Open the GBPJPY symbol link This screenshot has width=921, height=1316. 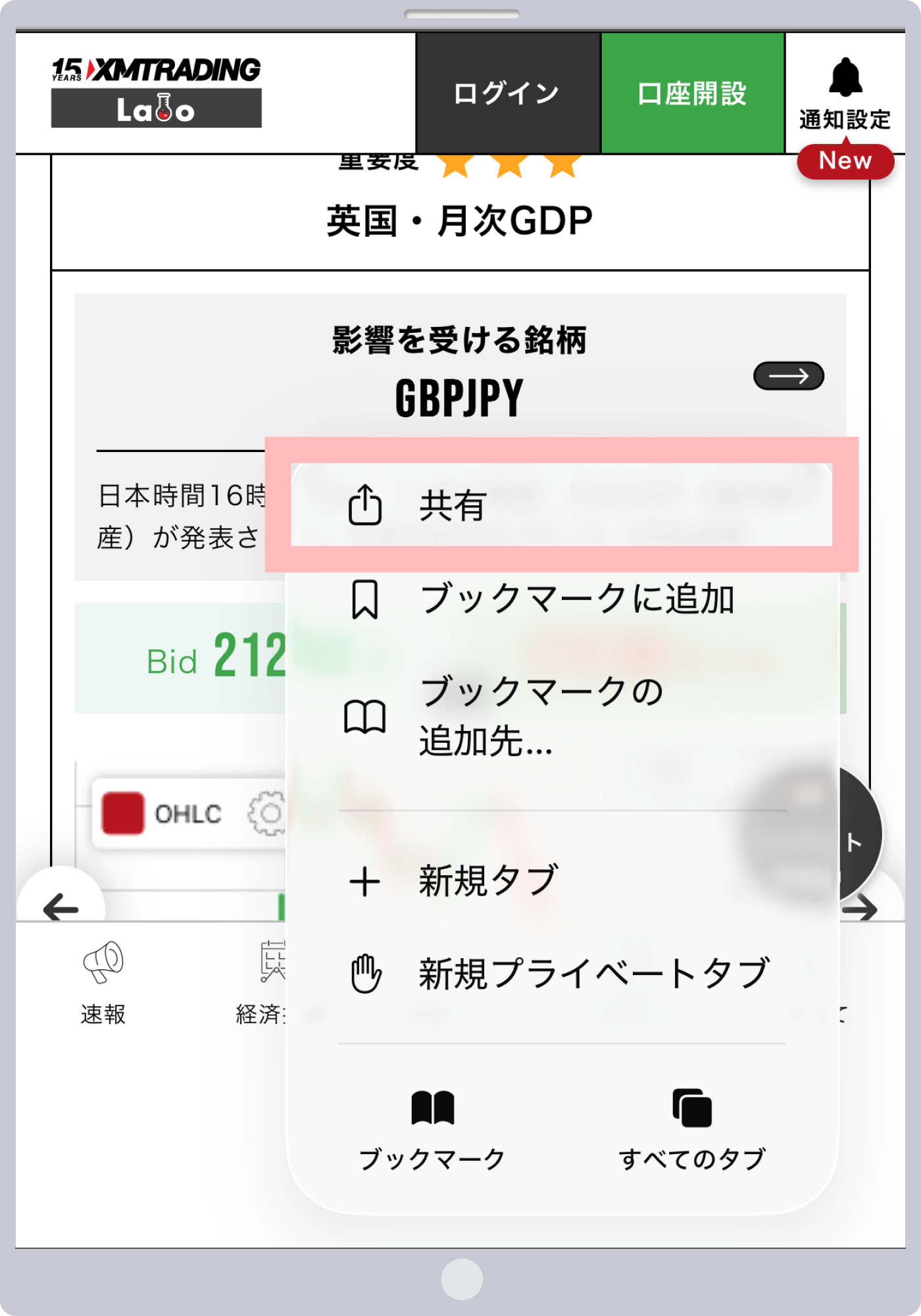tap(459, 397)
